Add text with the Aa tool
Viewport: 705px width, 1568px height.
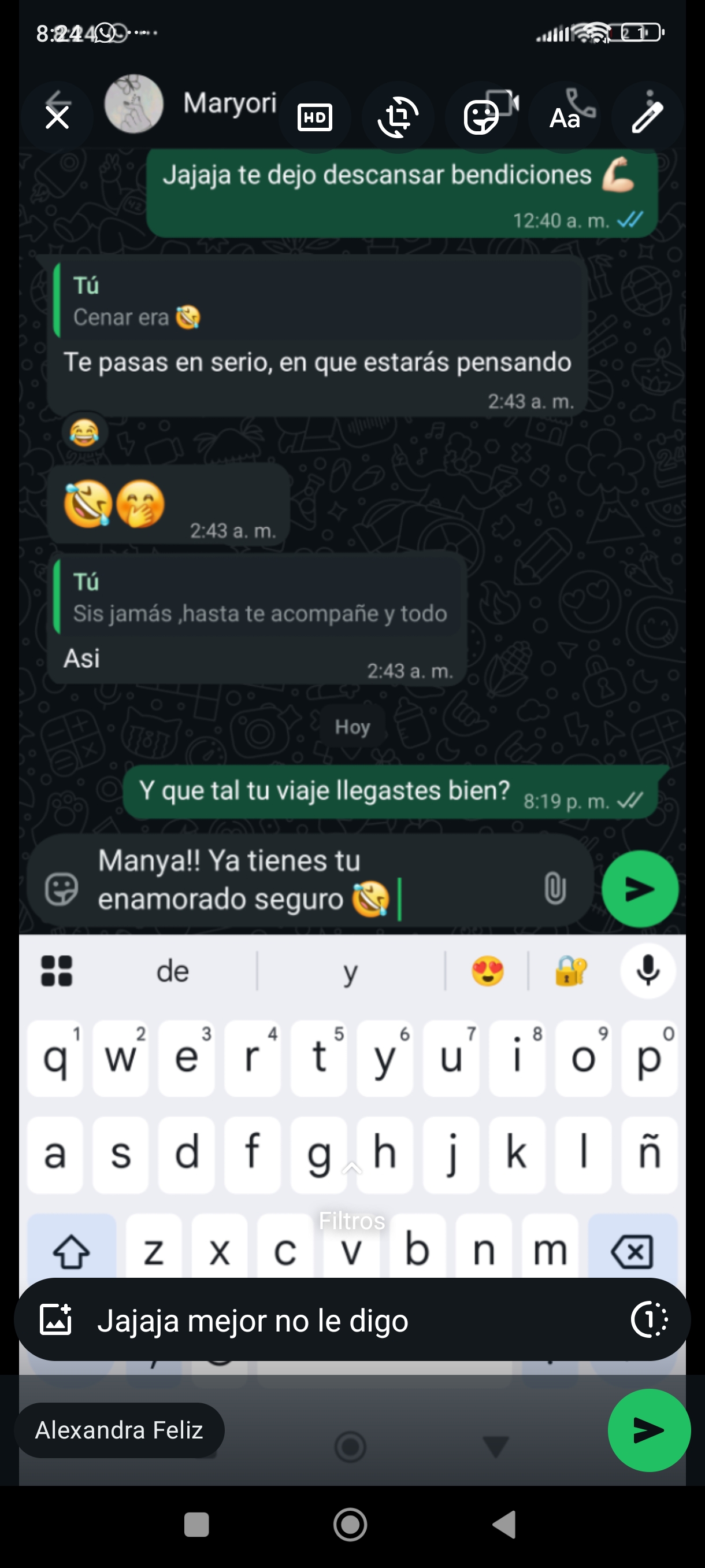click(565, 117)
